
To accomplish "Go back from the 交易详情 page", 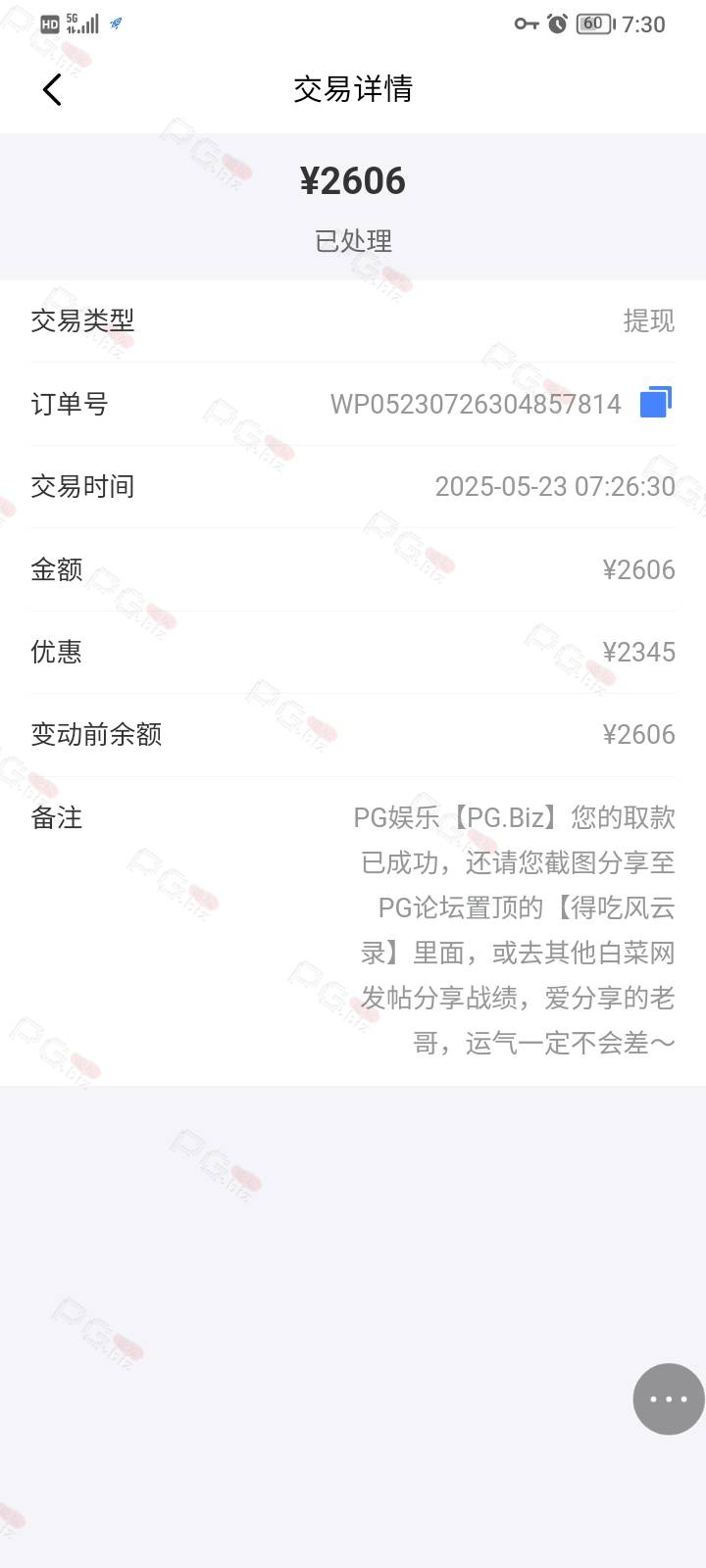I will pyautogui.click(x=53, y=89).
